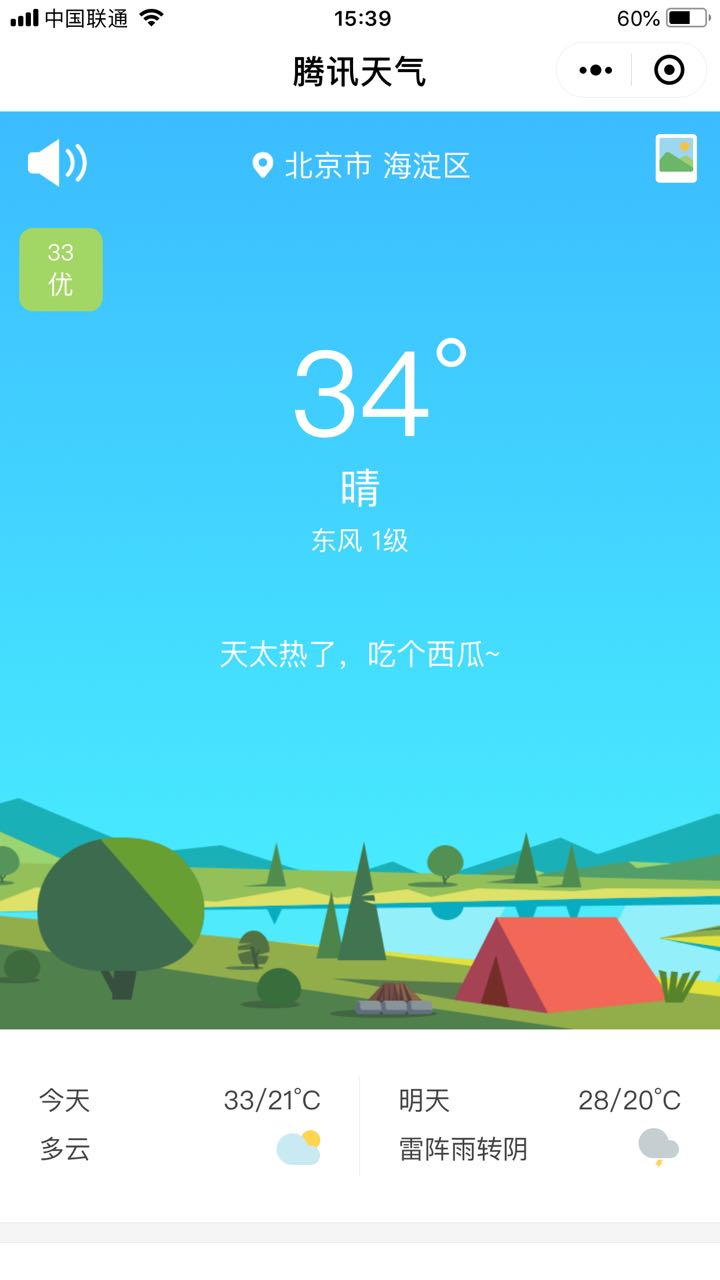The width and height of the screenshot is (720, 1280).
Task: Close the mini program with the circle button
Action: click(x=669, y=70)
